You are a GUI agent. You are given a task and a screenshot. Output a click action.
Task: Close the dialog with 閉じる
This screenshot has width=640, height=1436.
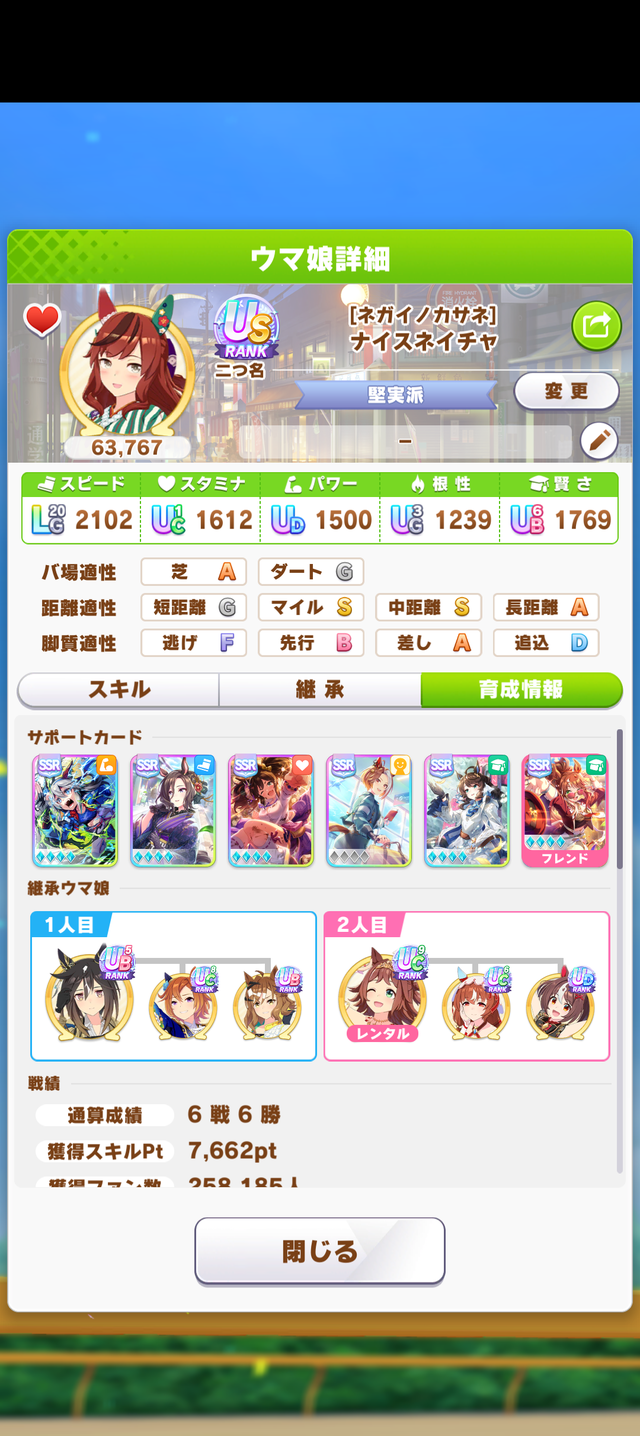[x=320, y=1250]
